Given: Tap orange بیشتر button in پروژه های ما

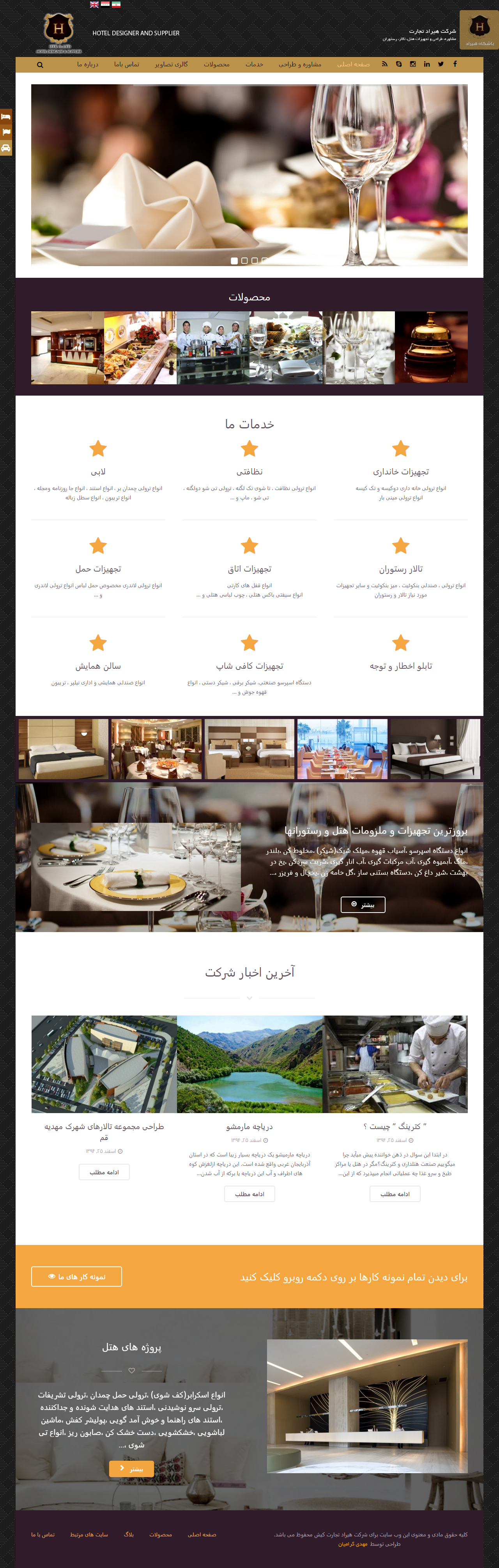Looking at the screenshot, I should [x=131, y=1468].
